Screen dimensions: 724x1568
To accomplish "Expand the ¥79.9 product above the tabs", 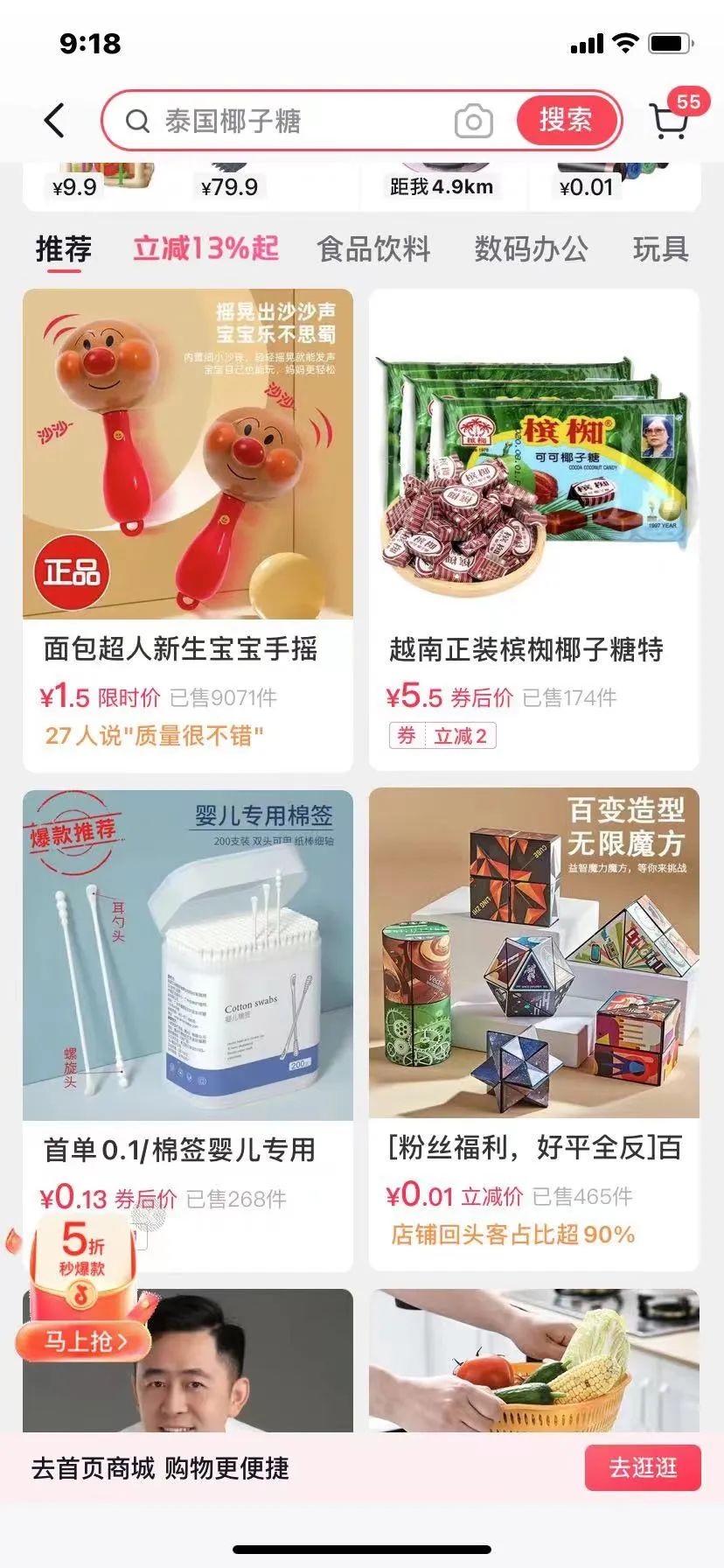I will coord(226,184).
